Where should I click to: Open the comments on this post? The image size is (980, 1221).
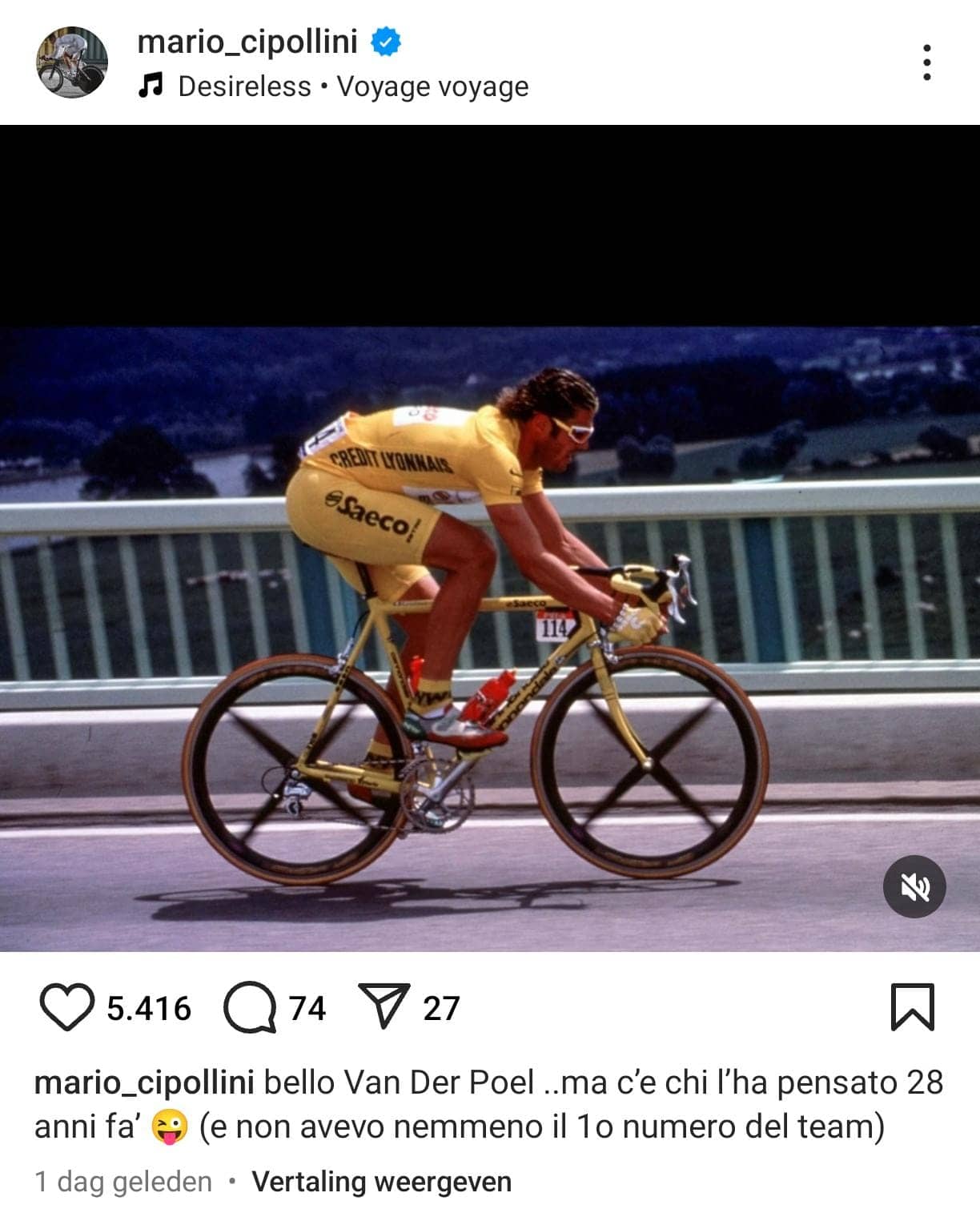point(250,1007)
